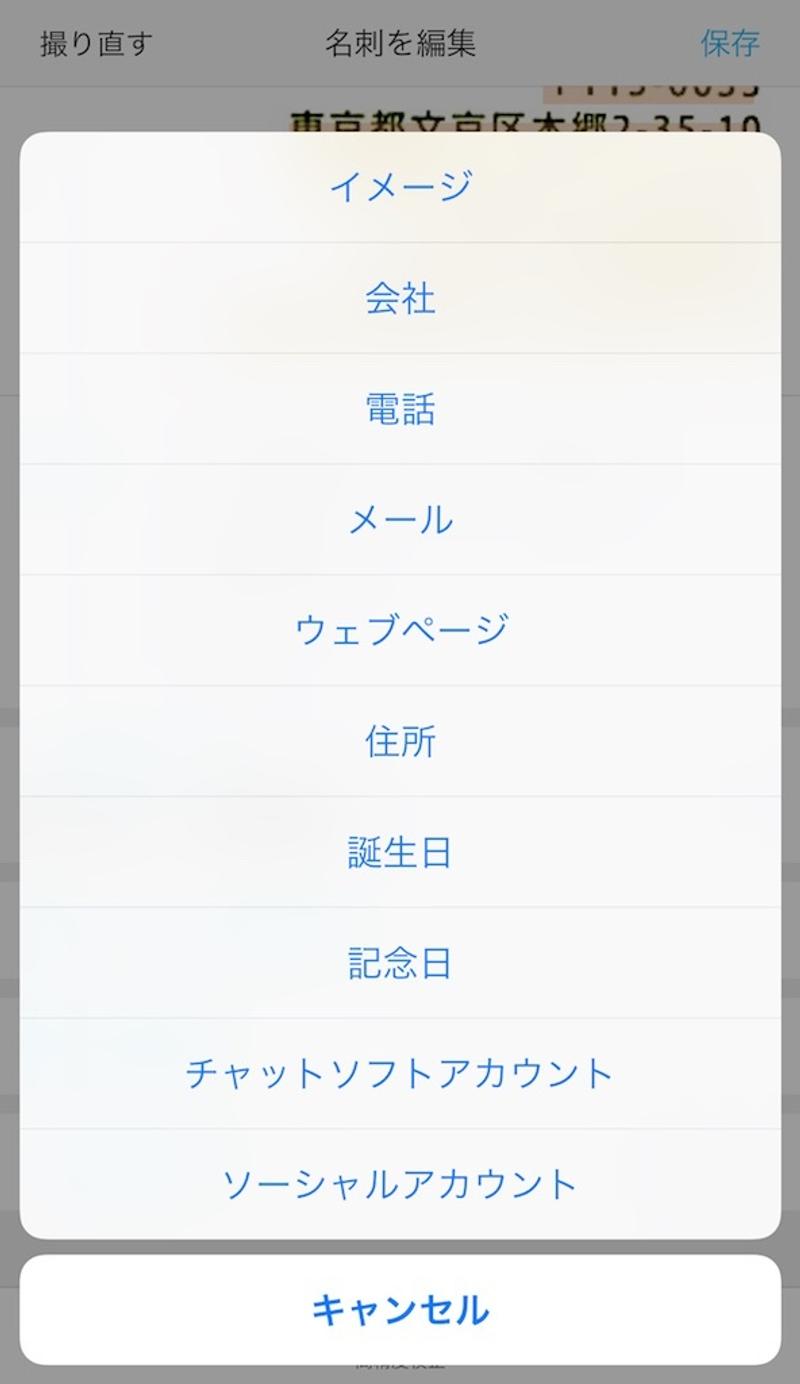800x1384 pixels.
Task: Choose ウェブページ to add a webpage
Action: coord(400,629)
